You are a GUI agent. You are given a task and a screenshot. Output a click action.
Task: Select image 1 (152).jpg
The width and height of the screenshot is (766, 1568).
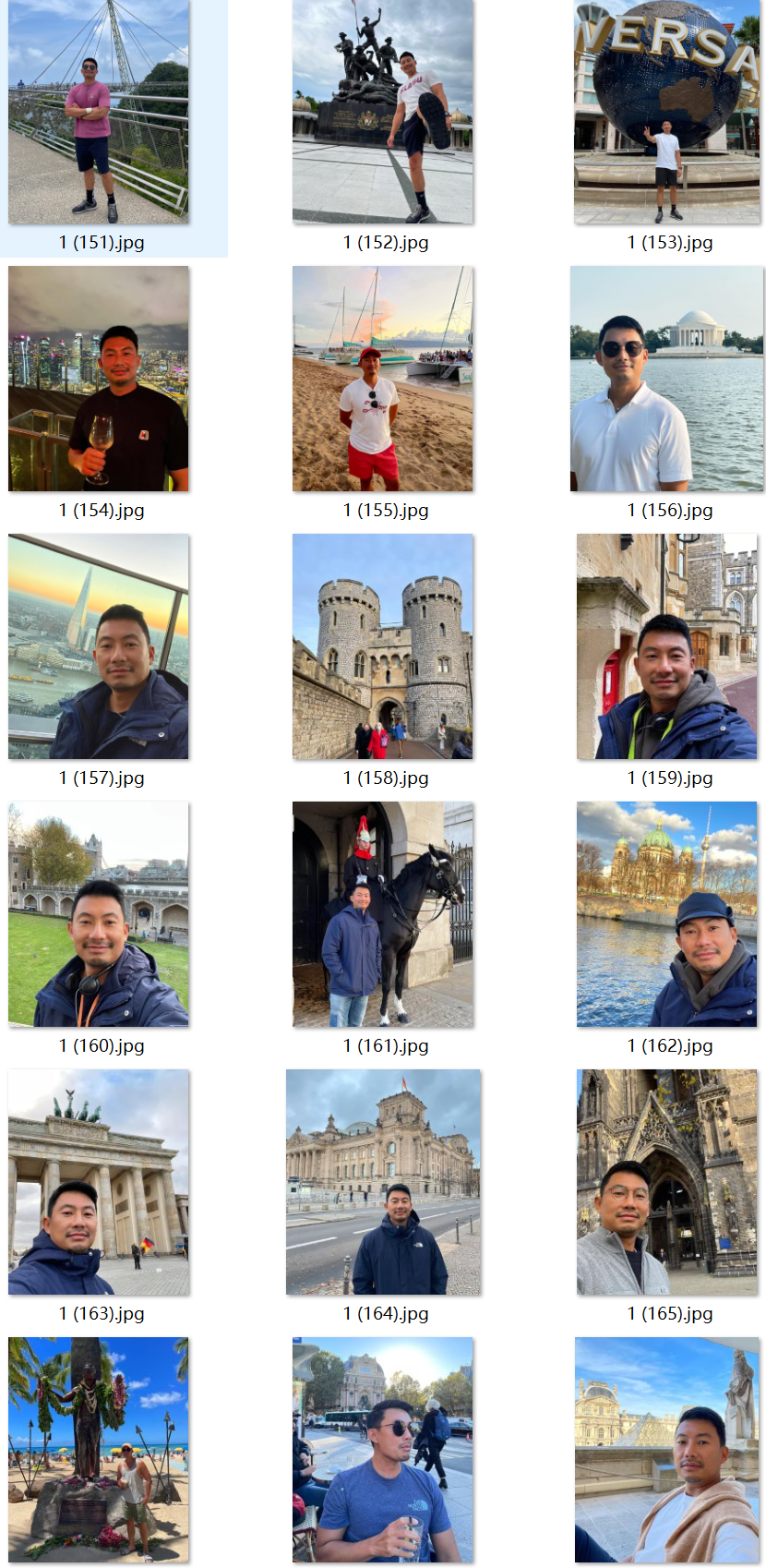coord(383,113)
